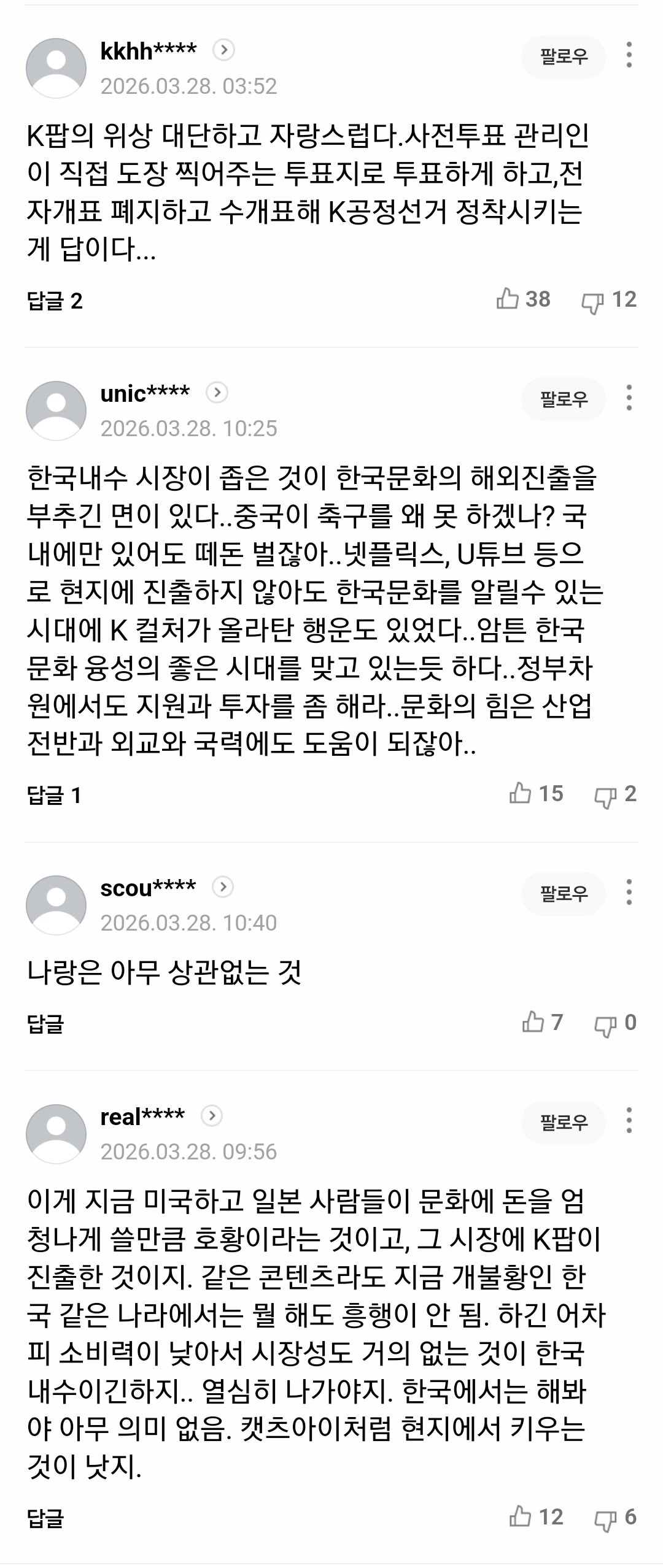View 1 reply on unic**** comment

point(54,796)
